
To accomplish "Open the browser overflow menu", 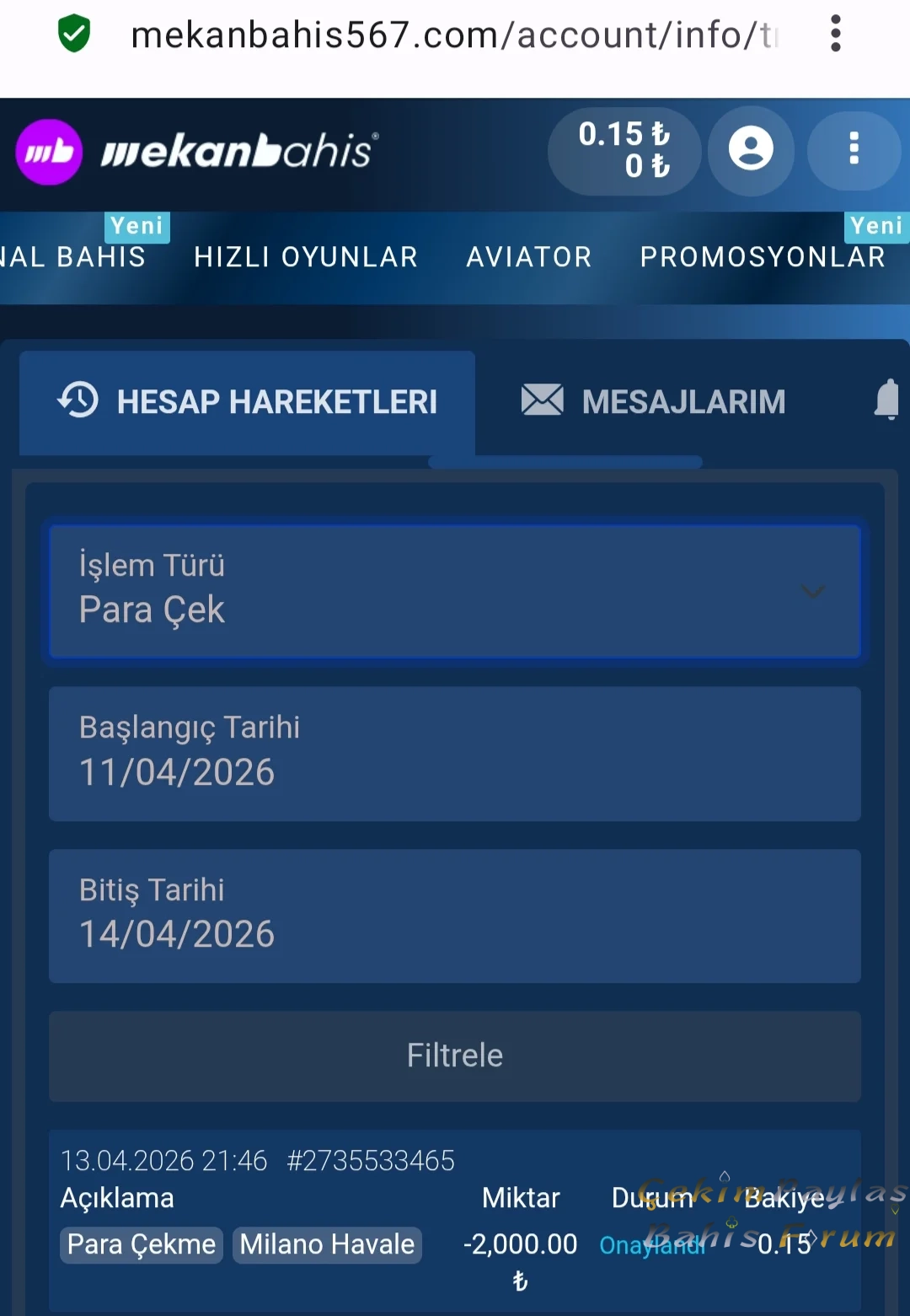I will click(x=835, y=34).
